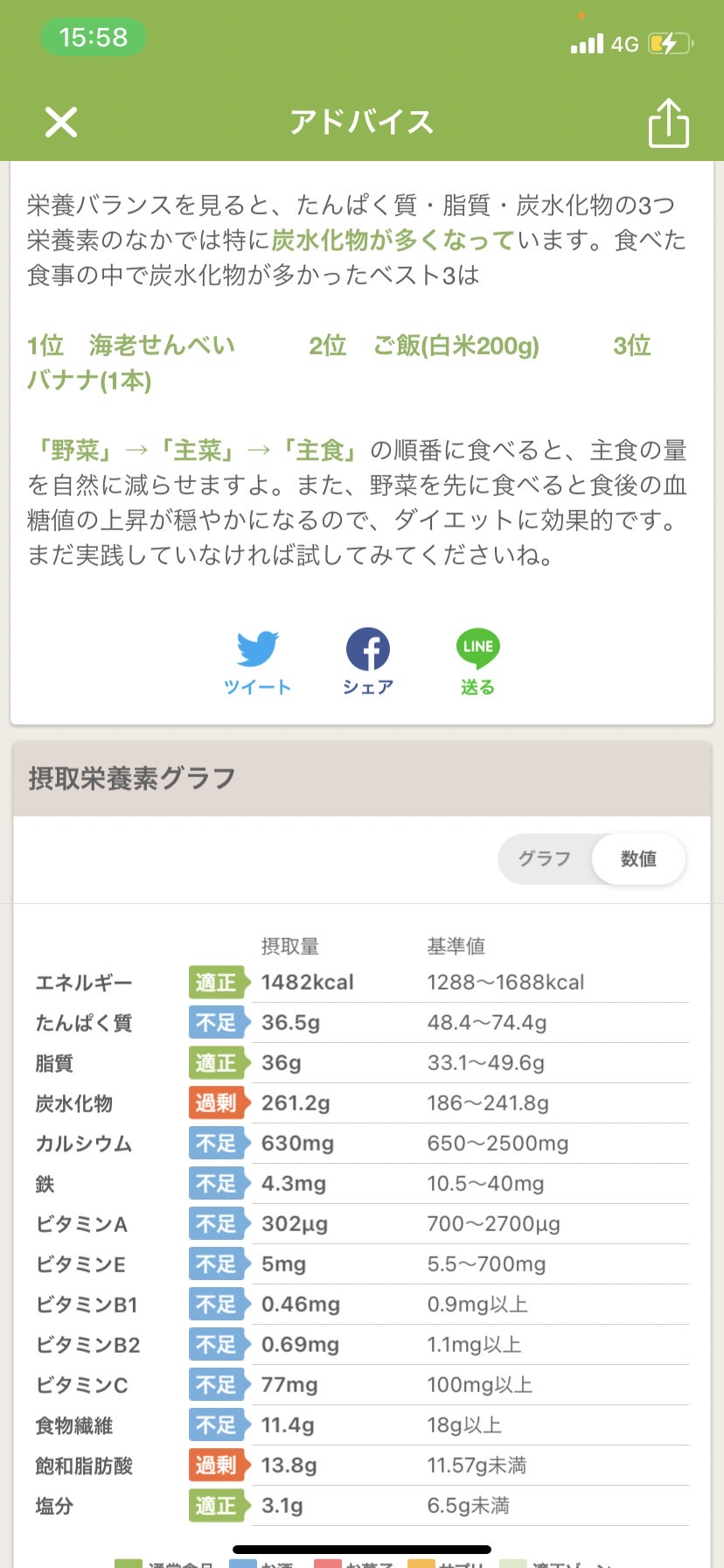
Task: Close the アドバイス screen
Action: (60, 122)
